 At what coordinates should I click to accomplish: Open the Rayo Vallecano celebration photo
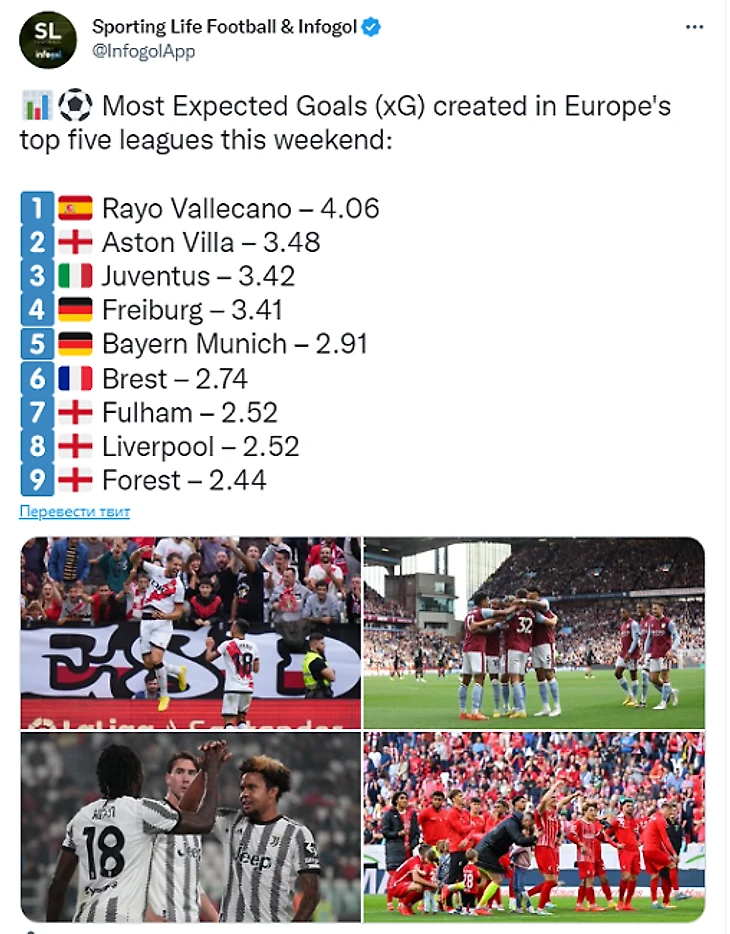[x=190, y=632]
